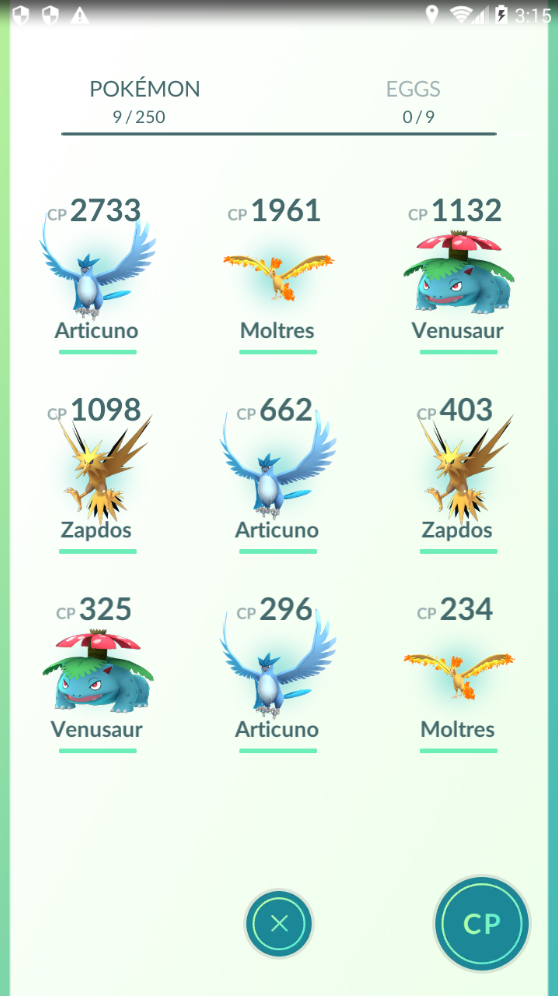Screen dimensions: 558x996
Task: Change sort order via CP button
Action: pos(481,924)
